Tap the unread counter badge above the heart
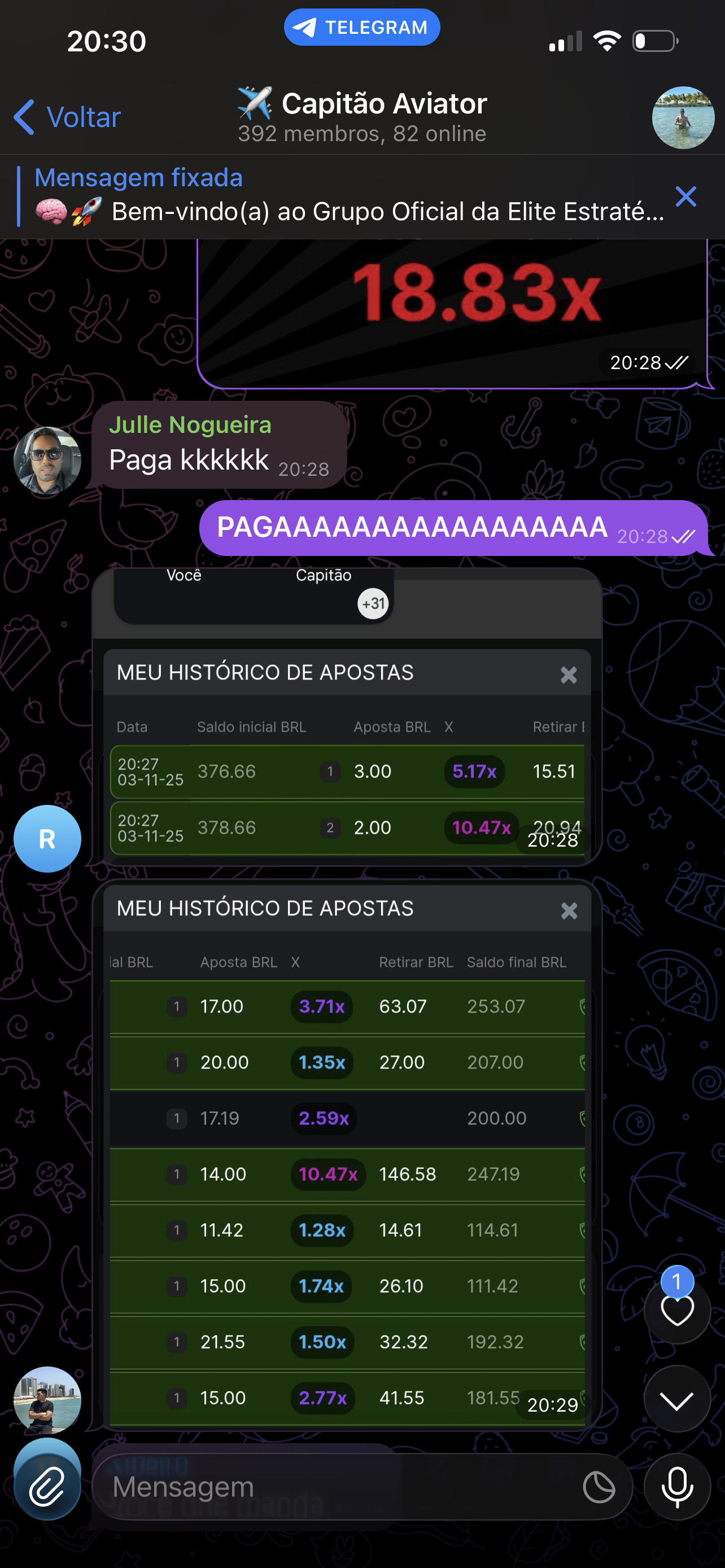The width and height of the screenshot is (725, 1568). 678,1281
